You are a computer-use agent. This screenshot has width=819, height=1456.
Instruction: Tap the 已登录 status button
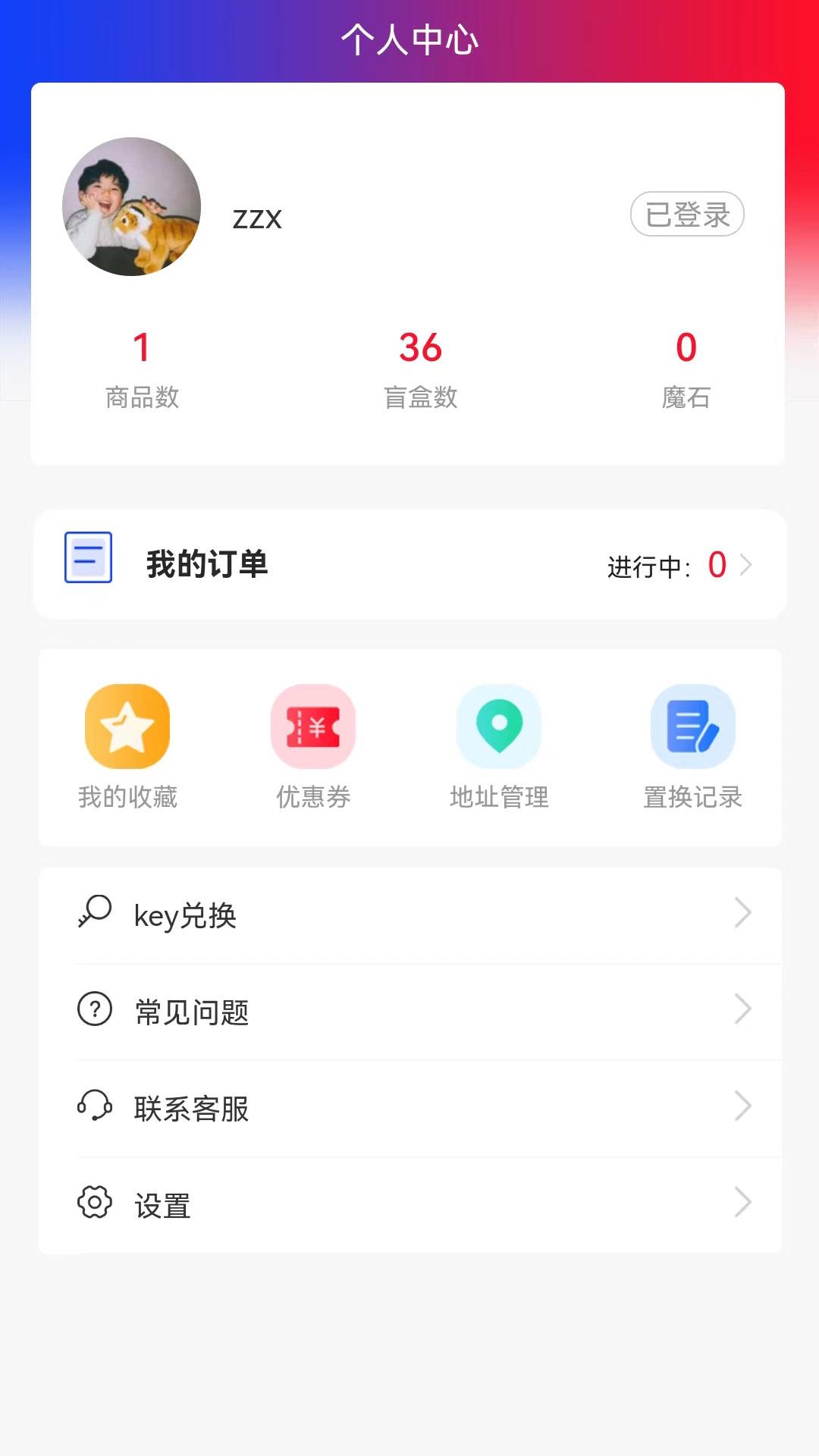tap(687, 214)
